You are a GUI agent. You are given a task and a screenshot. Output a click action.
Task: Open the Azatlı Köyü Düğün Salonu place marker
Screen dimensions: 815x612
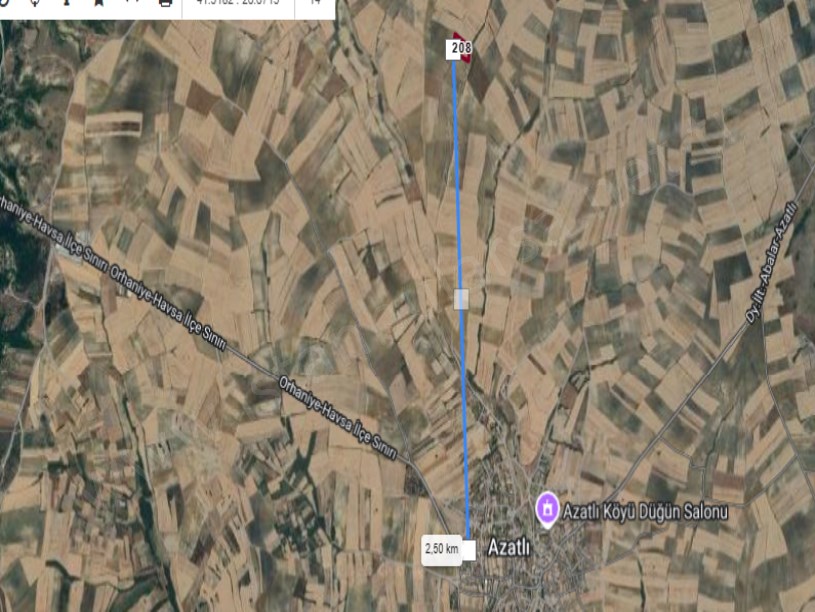pyautogui.click(x=547, y=508)
